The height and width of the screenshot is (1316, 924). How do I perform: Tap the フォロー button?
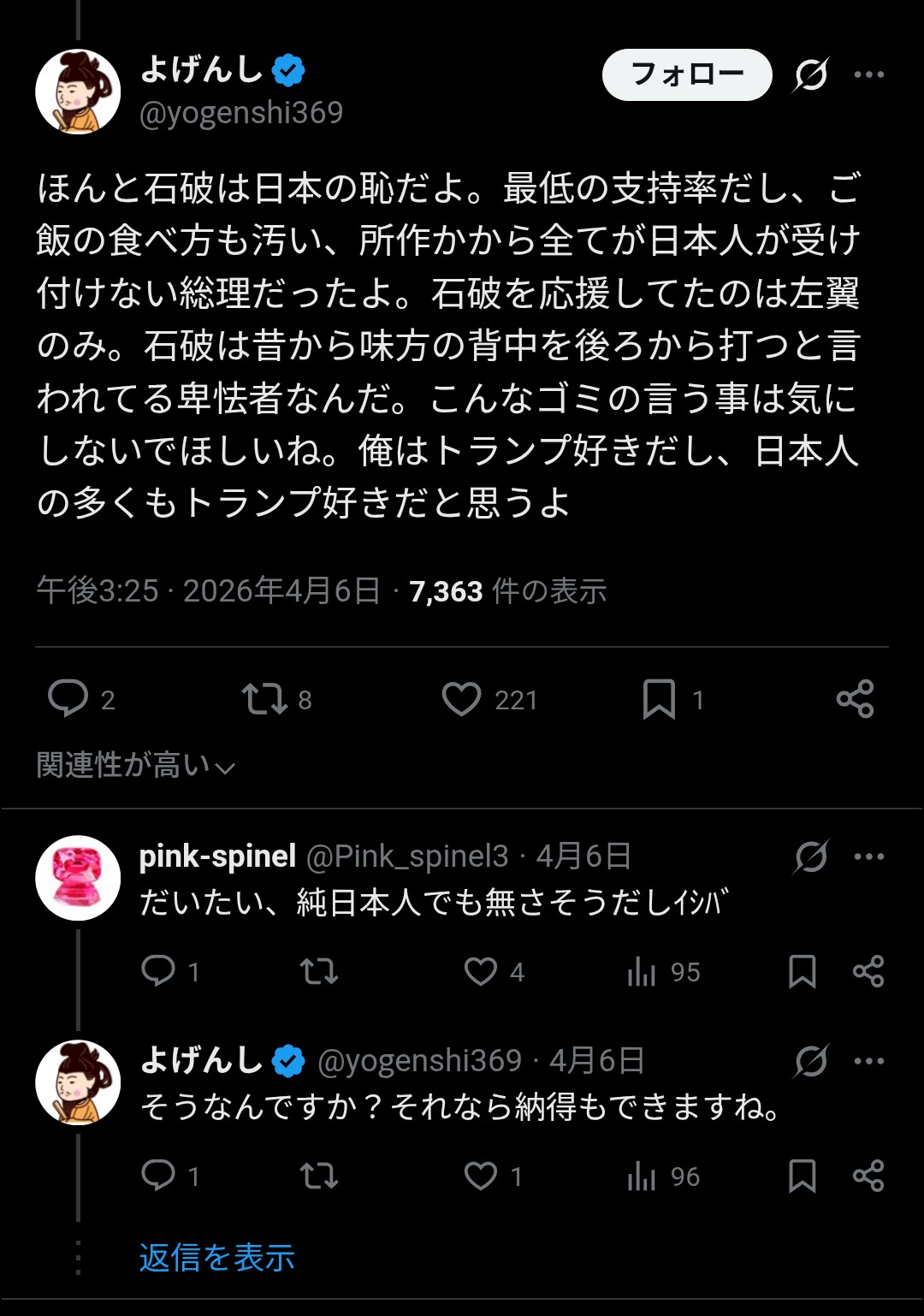coord(686,74)
